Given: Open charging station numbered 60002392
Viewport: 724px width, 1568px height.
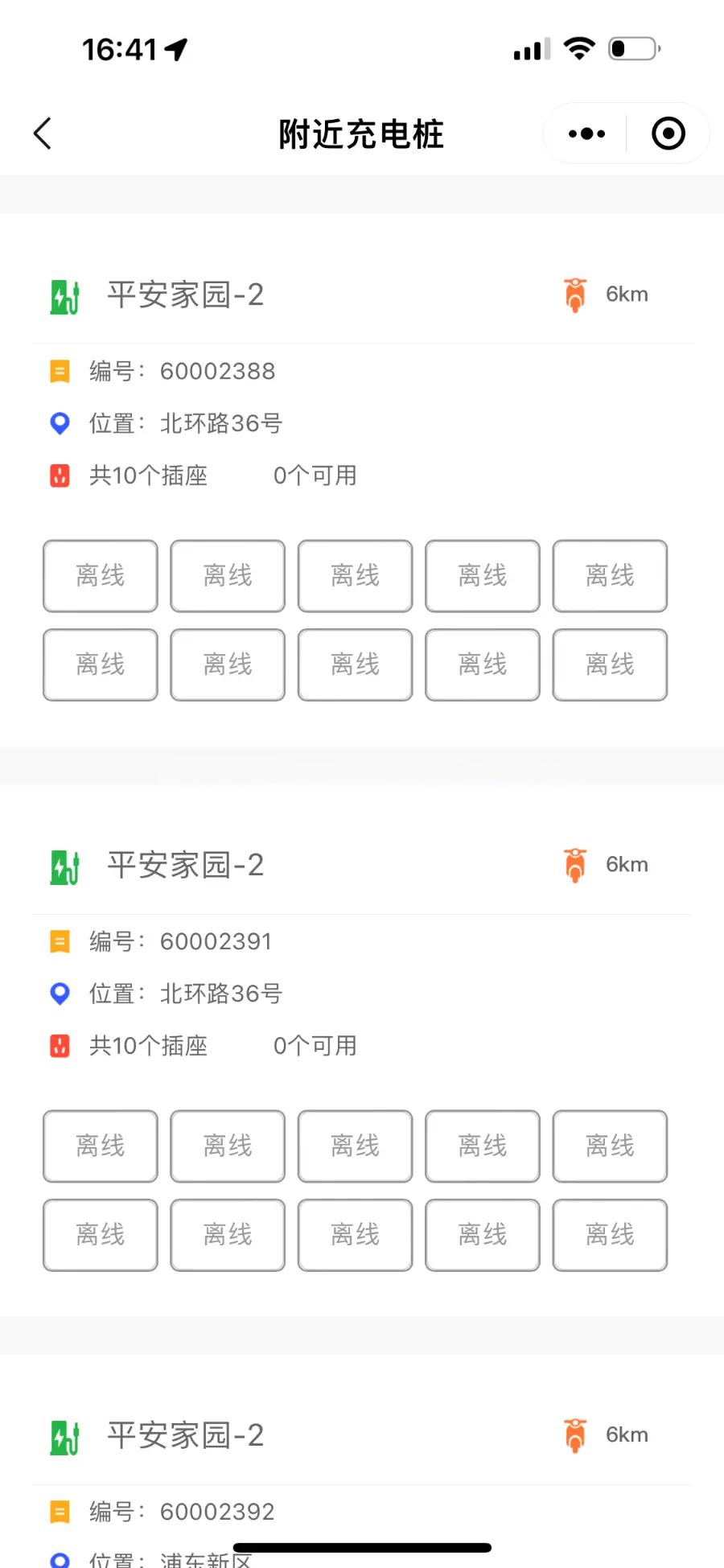Looking at the screenshot, I should [x=362, y=1461].
